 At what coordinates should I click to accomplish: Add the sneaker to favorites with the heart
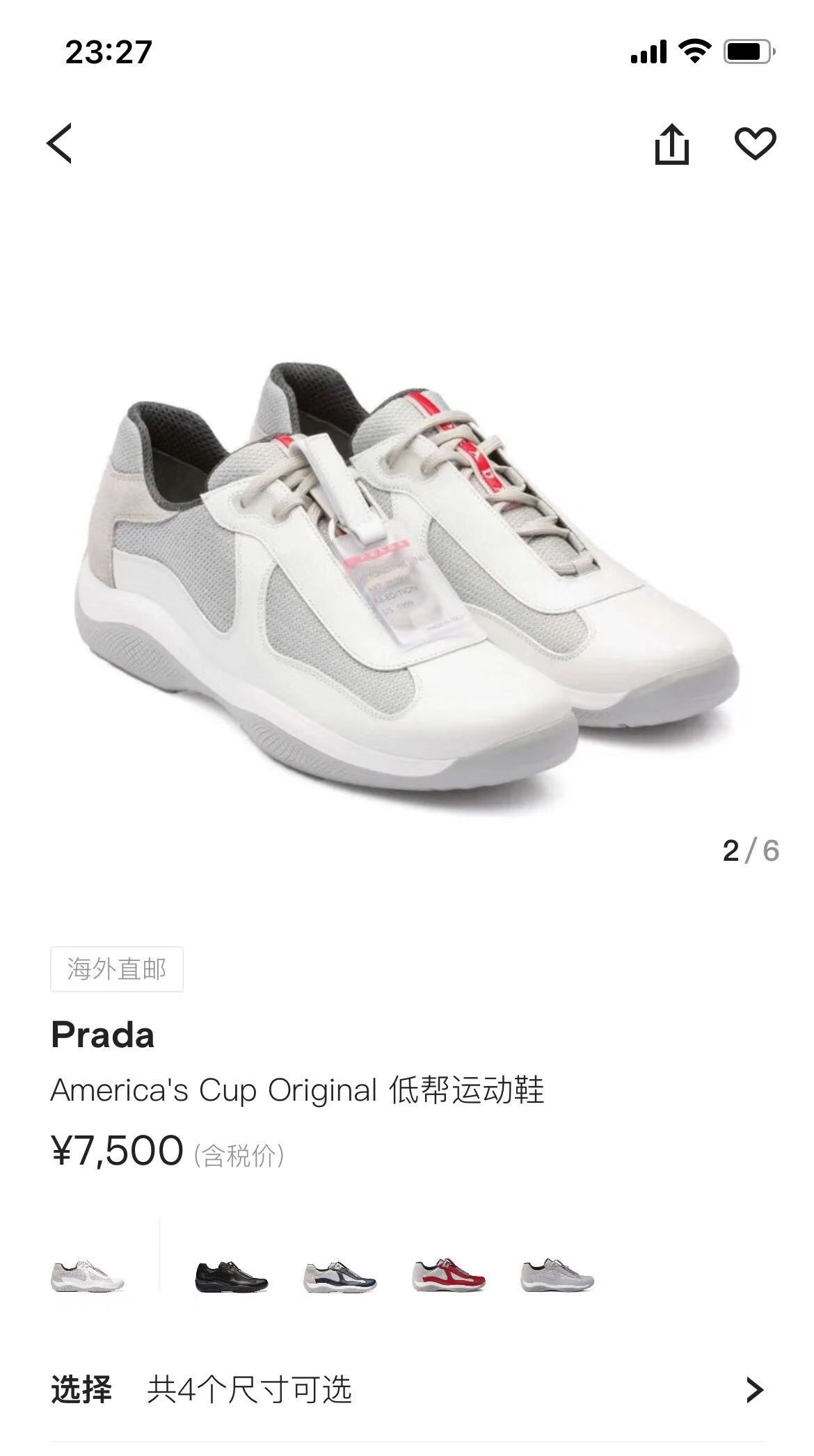click(755, 143)
